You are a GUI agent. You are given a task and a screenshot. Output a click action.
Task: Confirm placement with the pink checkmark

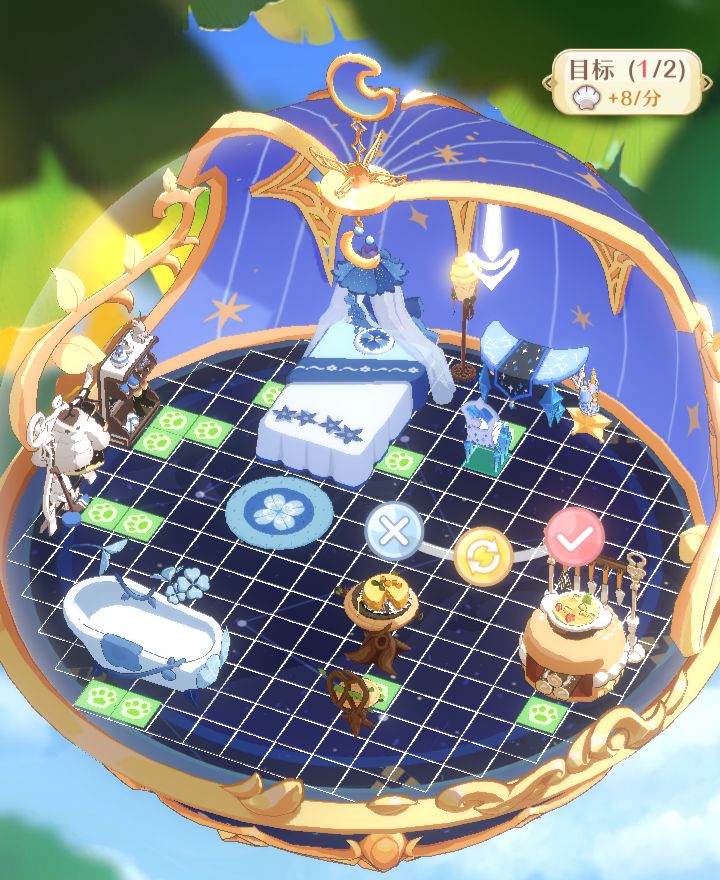click(574, 538)
